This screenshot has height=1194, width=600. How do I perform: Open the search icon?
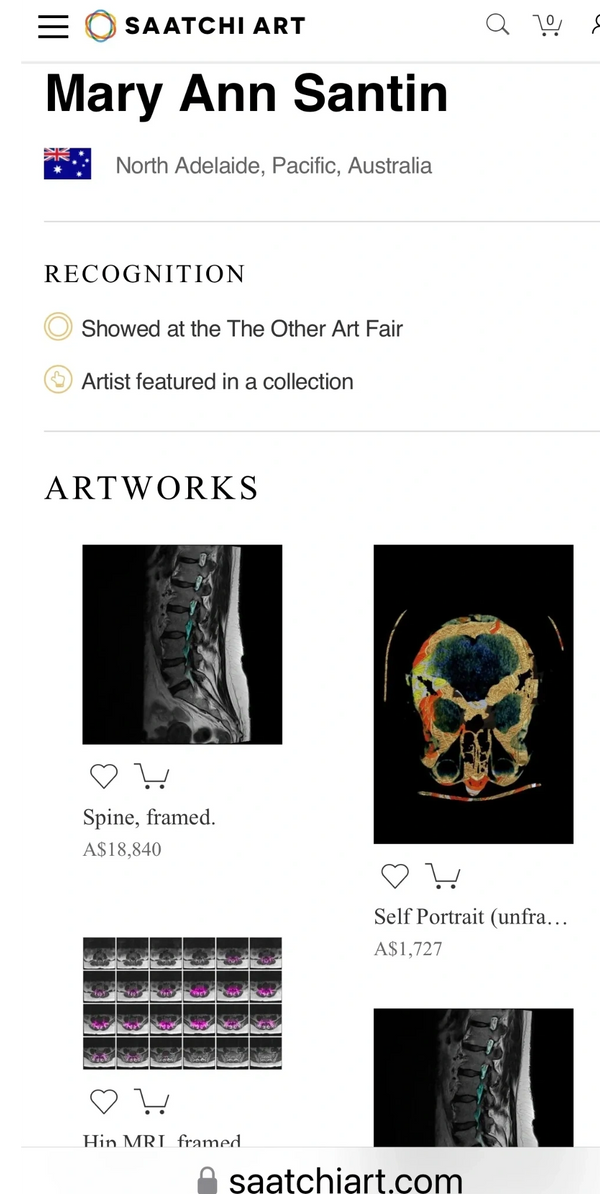click(497, 25)
